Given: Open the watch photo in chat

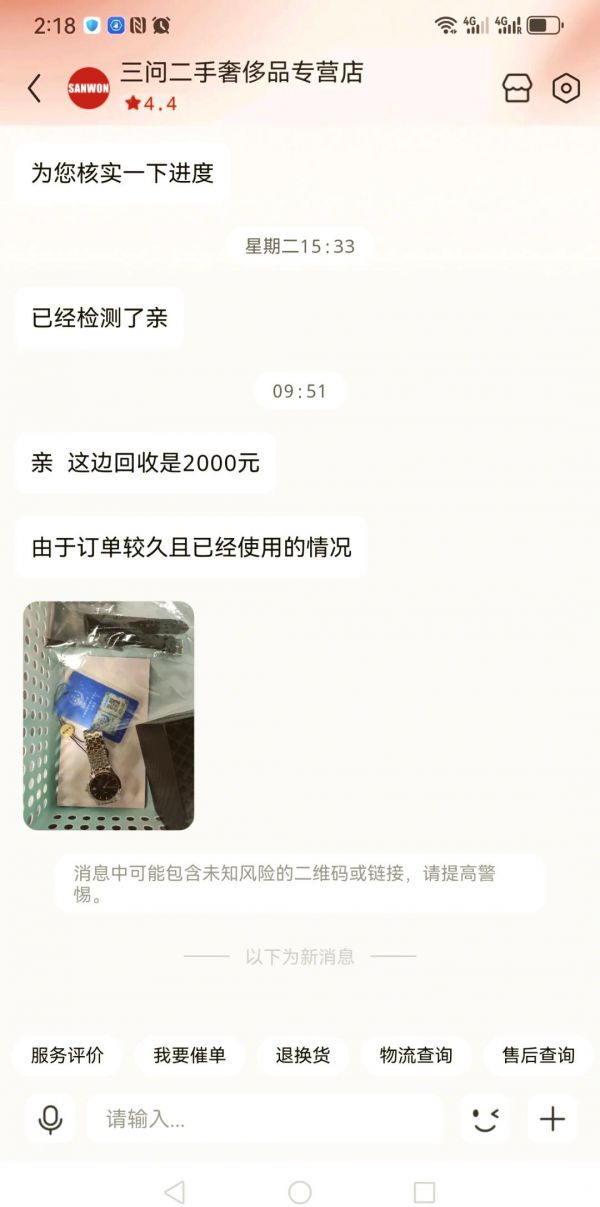Looking at the screenshot, I should coord(108,715).
